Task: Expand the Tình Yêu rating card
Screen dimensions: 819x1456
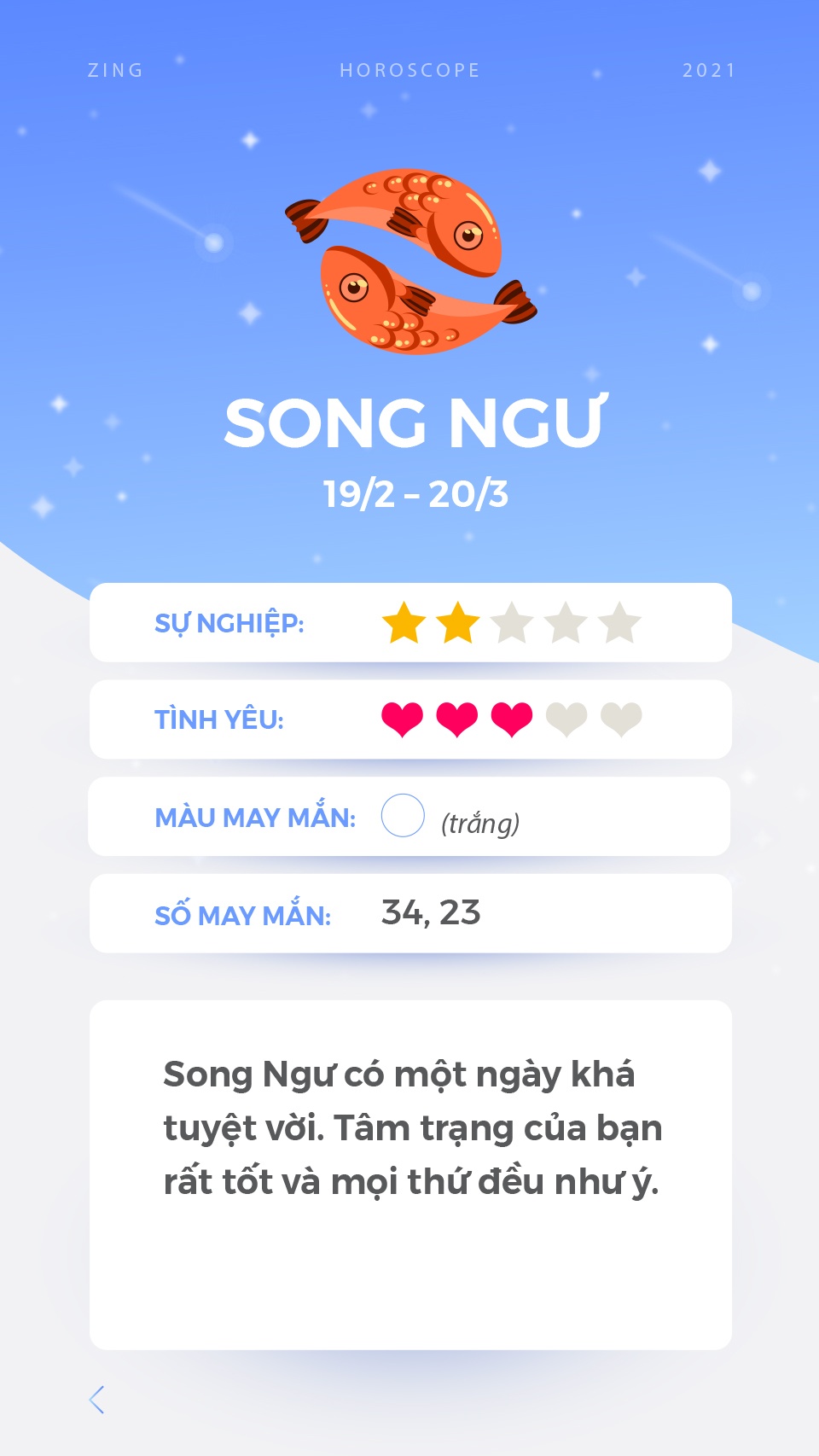Action: pyautogui.click(x=409, y=719)
